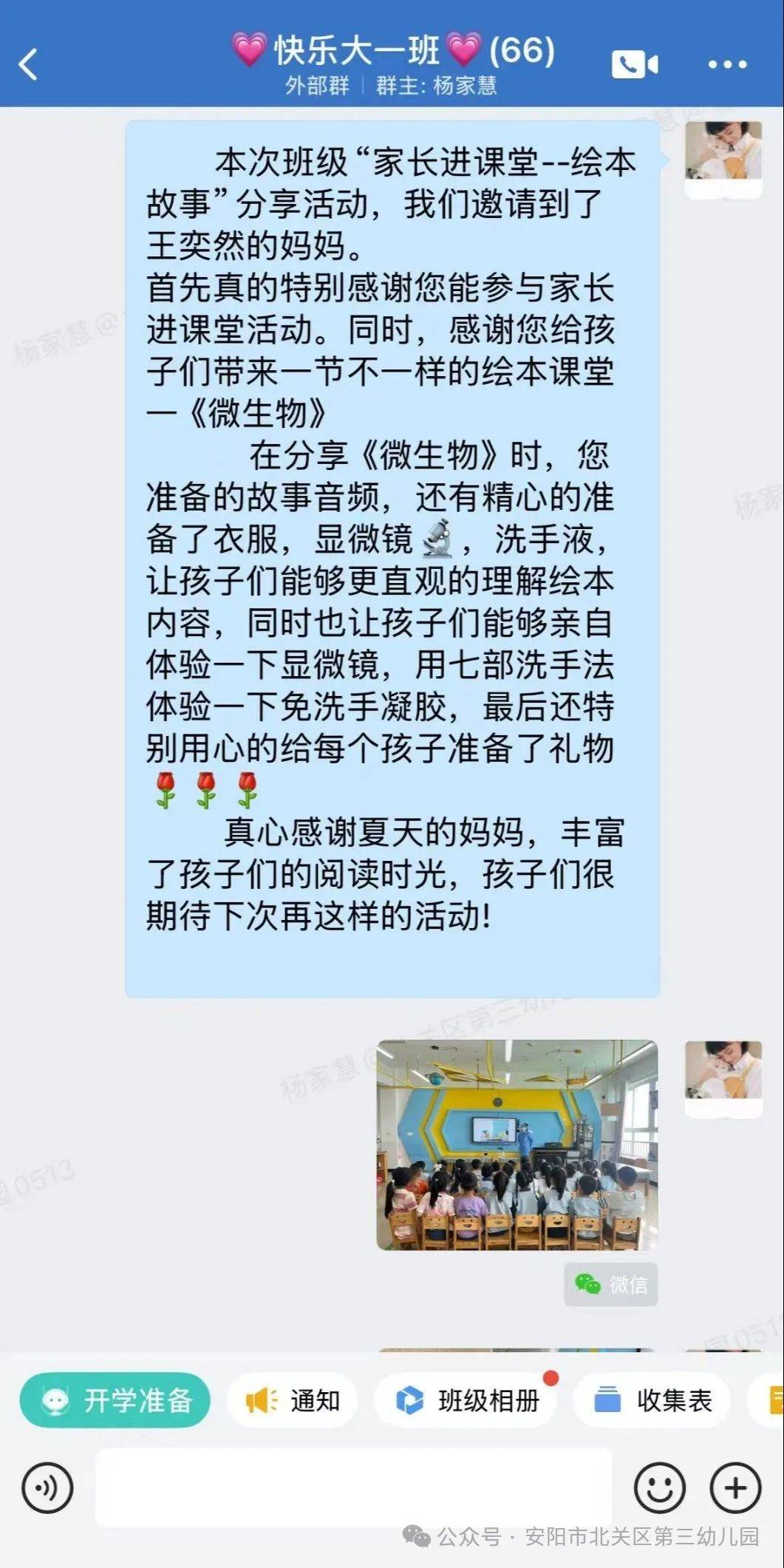Open the emoji picker
The height and width of the screenshot is (1568, 784).
click(660, 1487)
